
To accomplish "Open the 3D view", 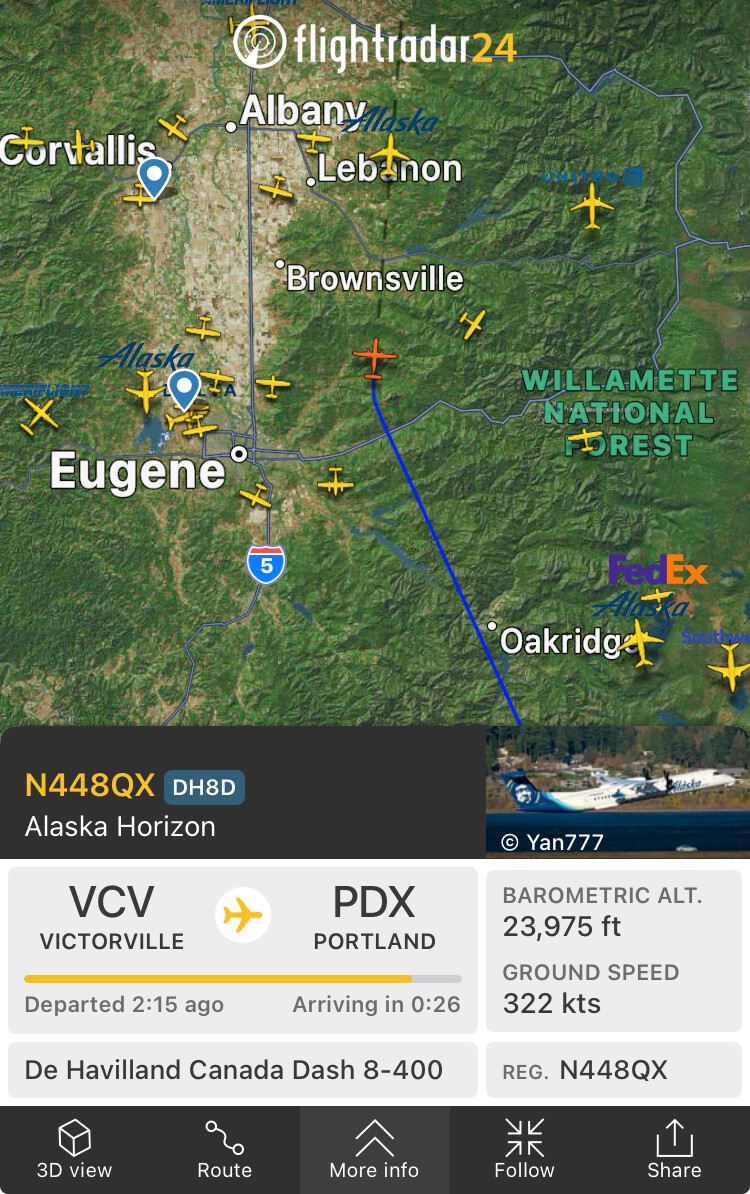I will click(x=75, y=1150).
